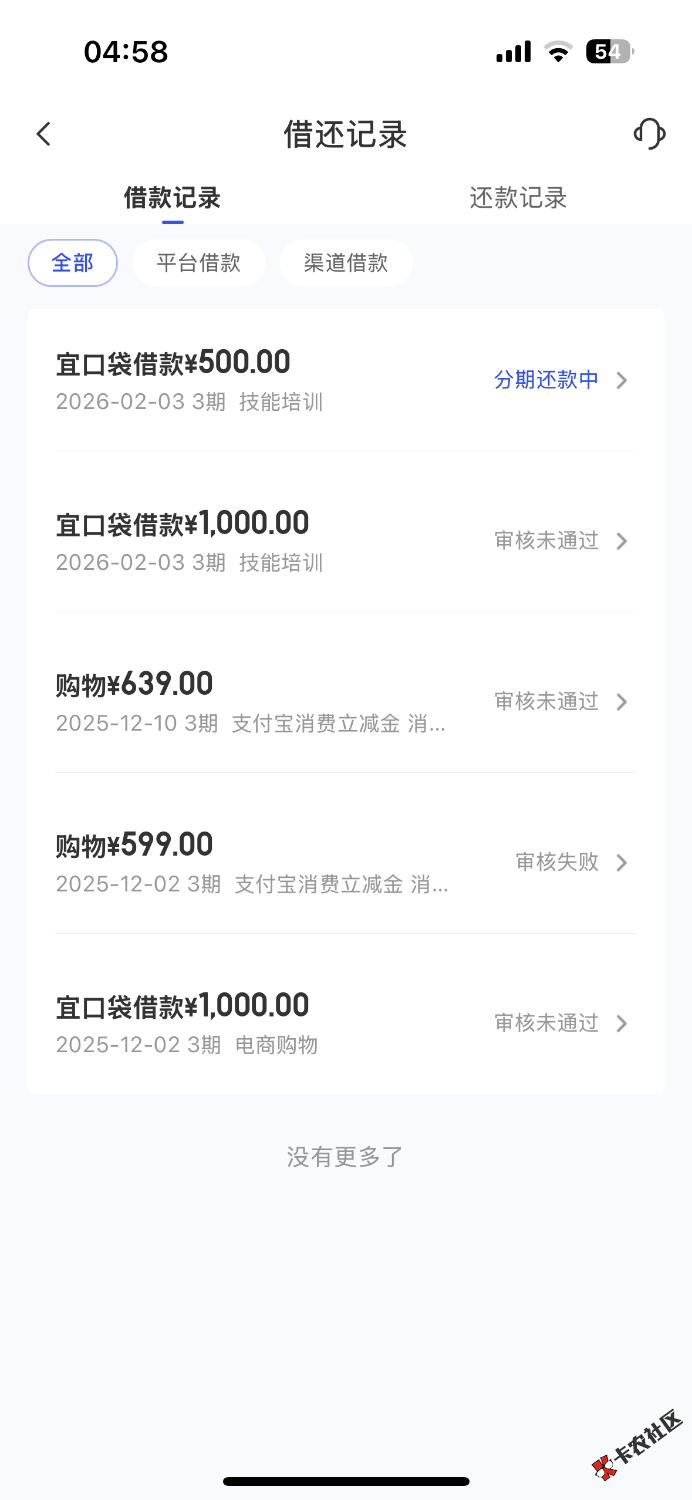This screenshot has height=1500, width=692.
Task: Open the 购物 ¥639.00 record
Action: [345, 702]
